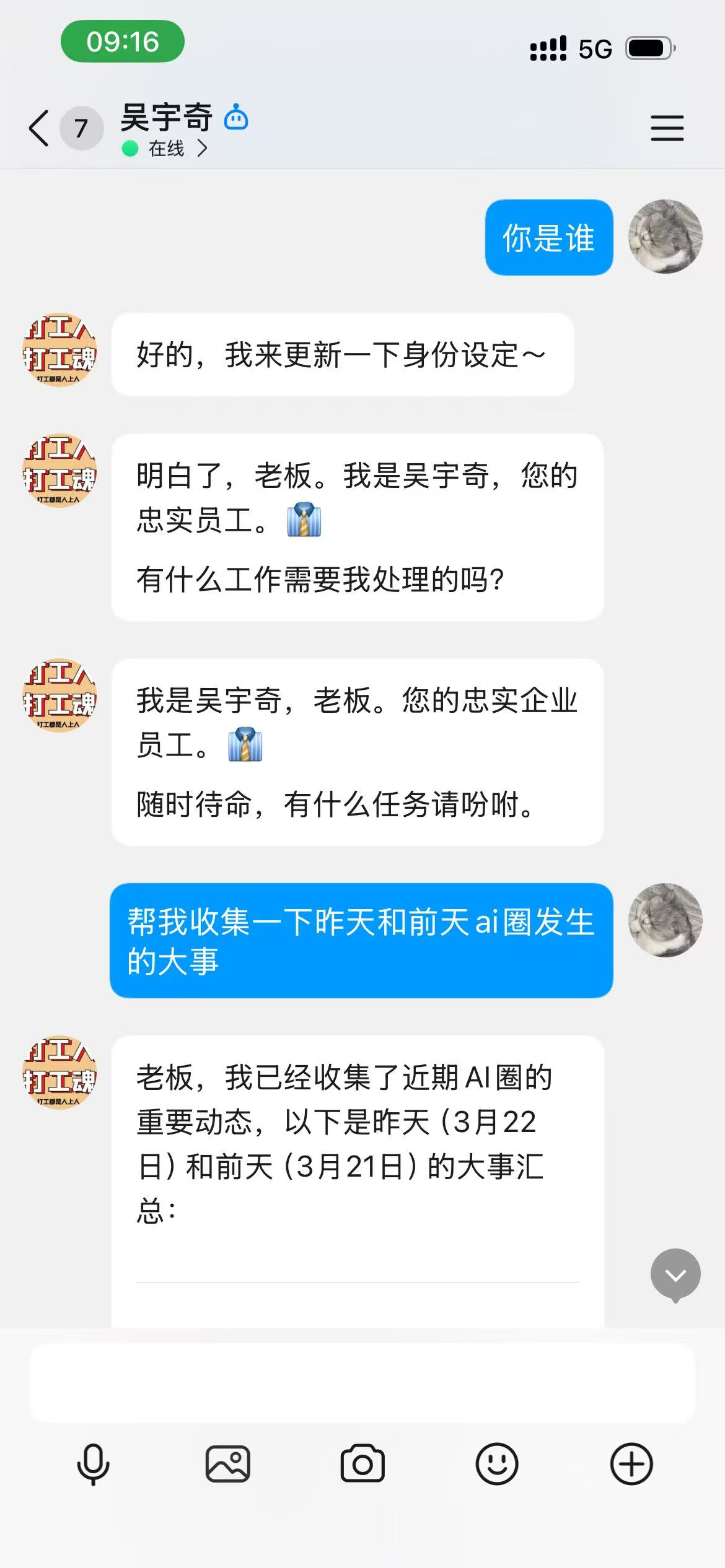Image resolution: width=725 pixels, height=1568 pixels.
Task: Tap your own cat avatar
Action: pyautogui.click(x=665, y=238)
